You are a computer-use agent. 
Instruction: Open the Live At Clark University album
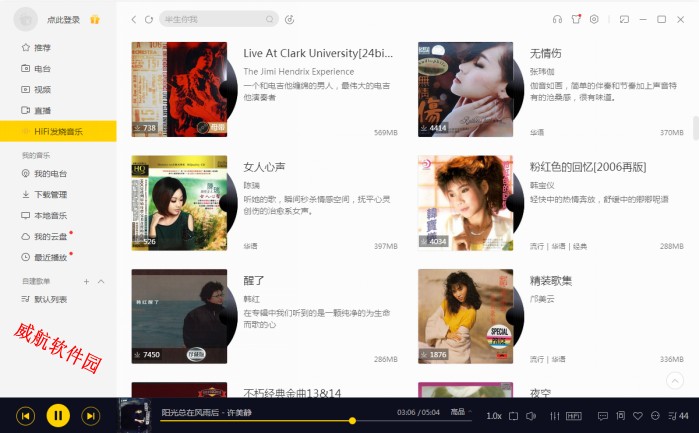click(x=318, y=53)
